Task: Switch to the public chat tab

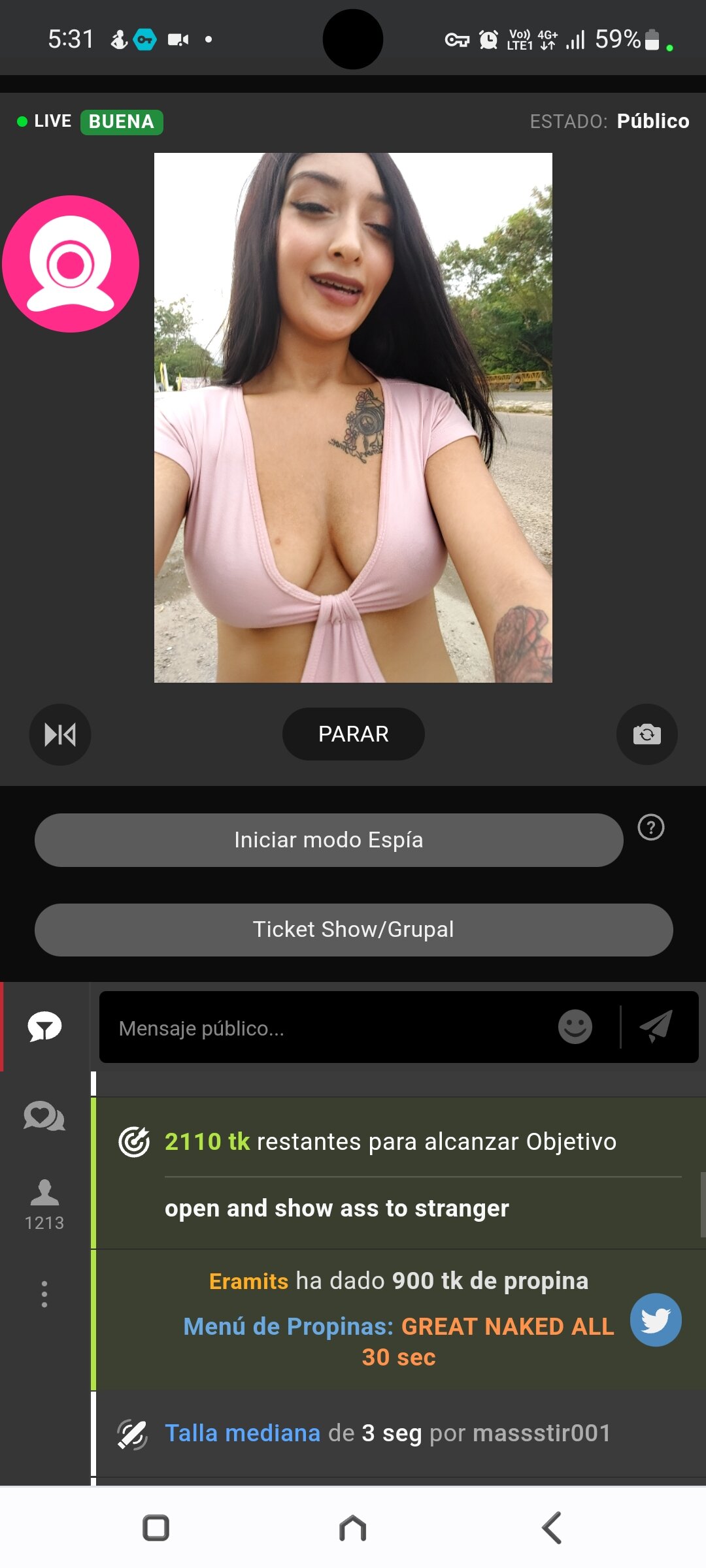Action: (x=44, y=1027)
